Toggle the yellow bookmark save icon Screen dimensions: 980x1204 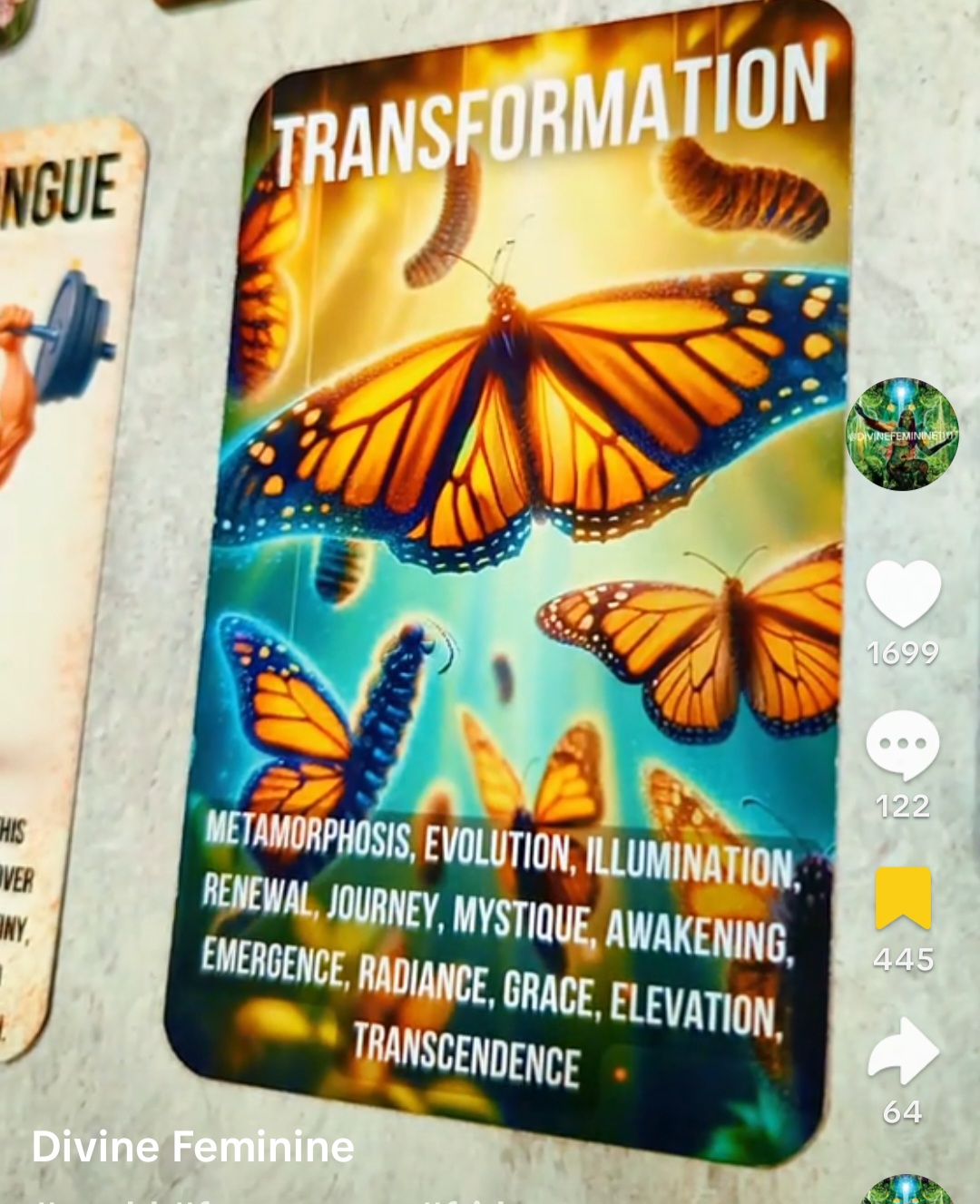click(x=903, y=897)
